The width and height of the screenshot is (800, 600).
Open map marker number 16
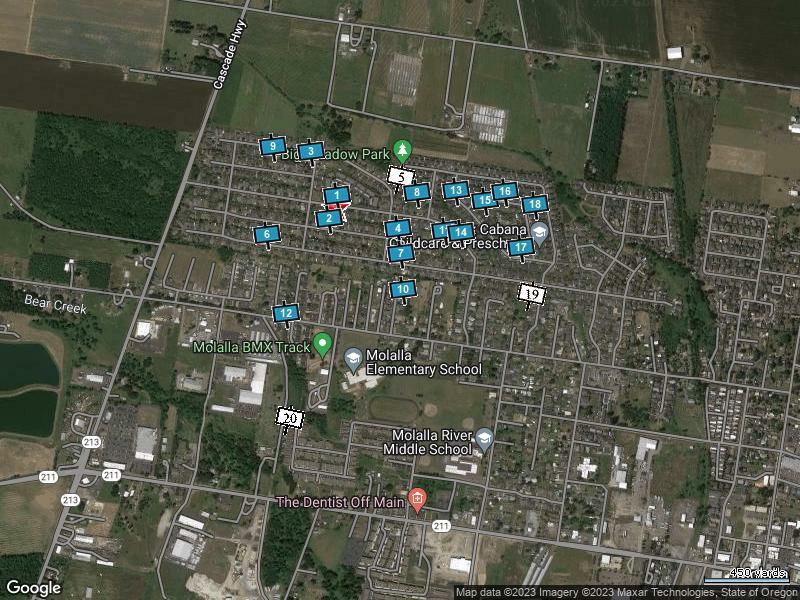click(504, 191)
